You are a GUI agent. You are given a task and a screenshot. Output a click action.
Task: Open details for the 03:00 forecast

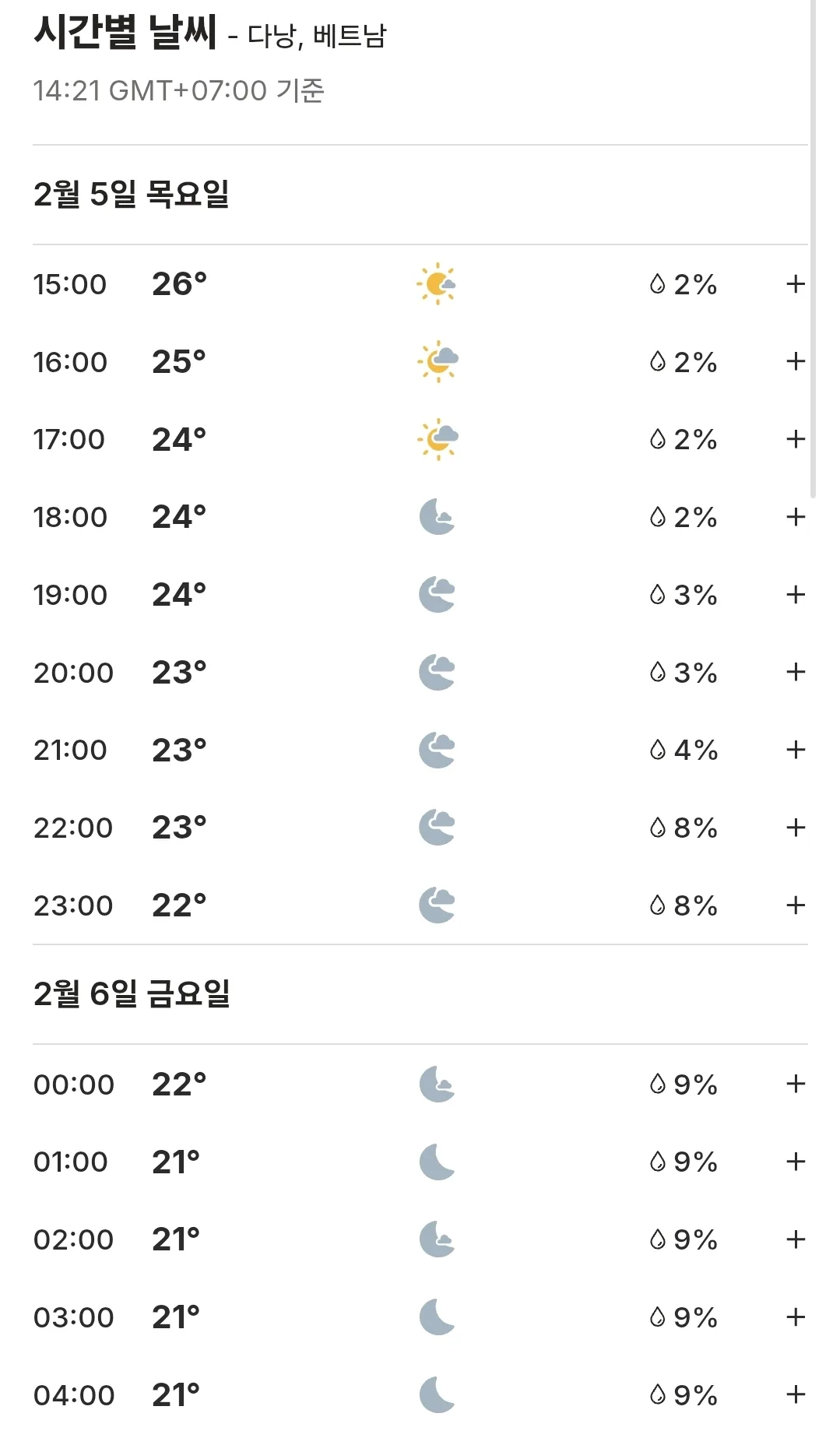pyautogui.click(x=795, y=1317)
